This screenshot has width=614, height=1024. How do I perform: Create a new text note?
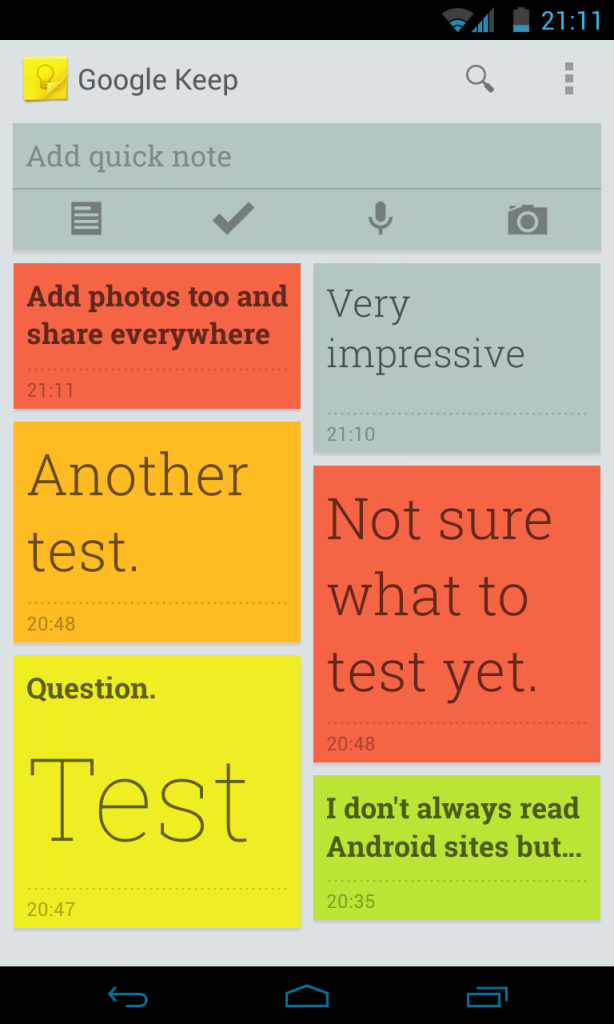point(86,218)
